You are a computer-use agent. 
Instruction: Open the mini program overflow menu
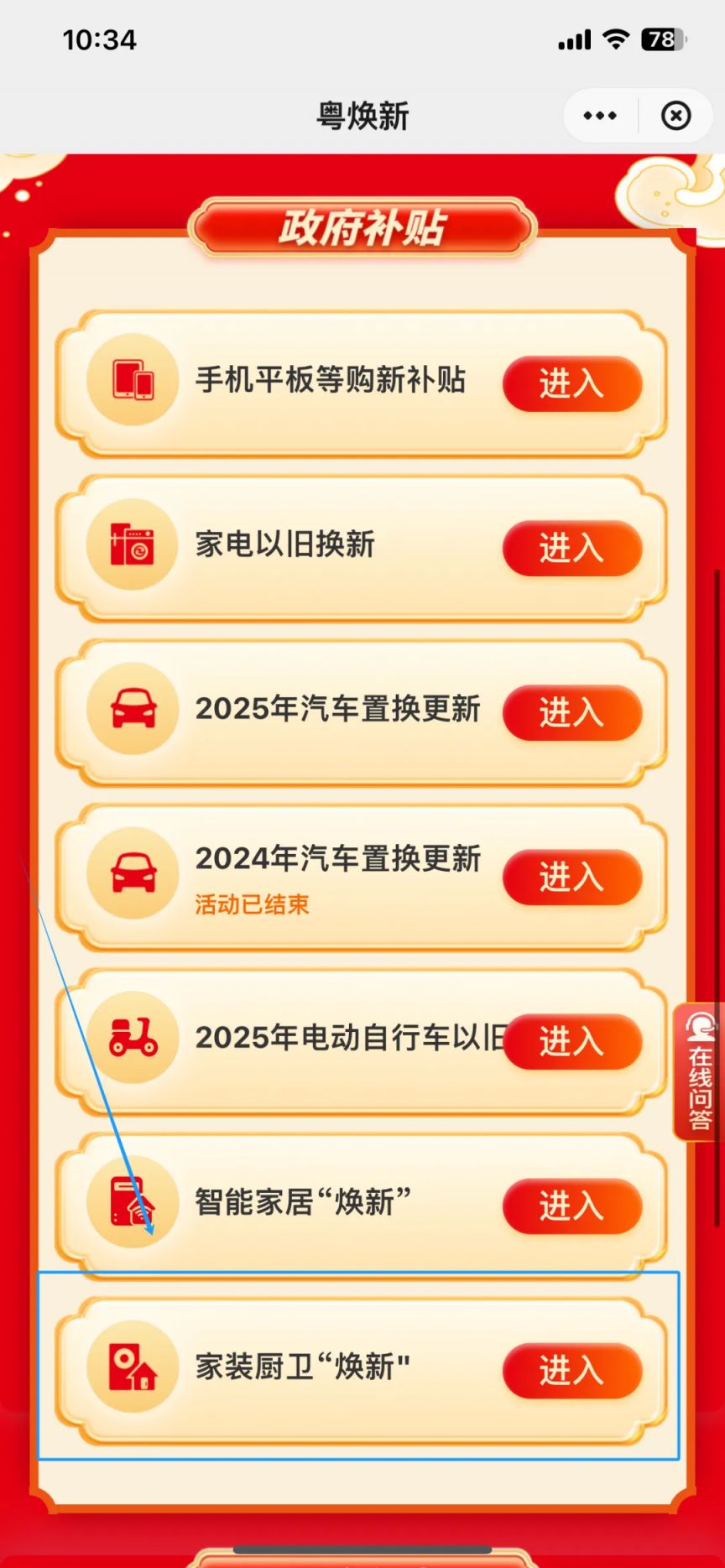coord(600,116)
